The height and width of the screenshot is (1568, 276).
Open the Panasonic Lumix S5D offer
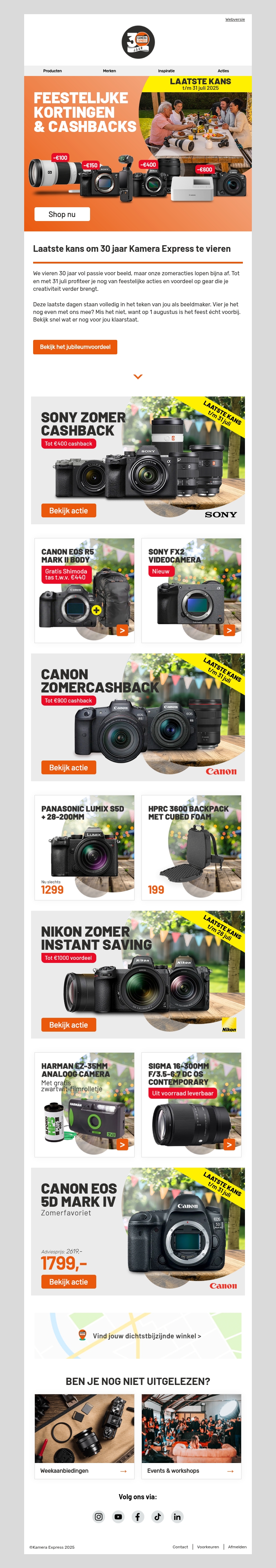pyautogui.click(x=85, y=847)
